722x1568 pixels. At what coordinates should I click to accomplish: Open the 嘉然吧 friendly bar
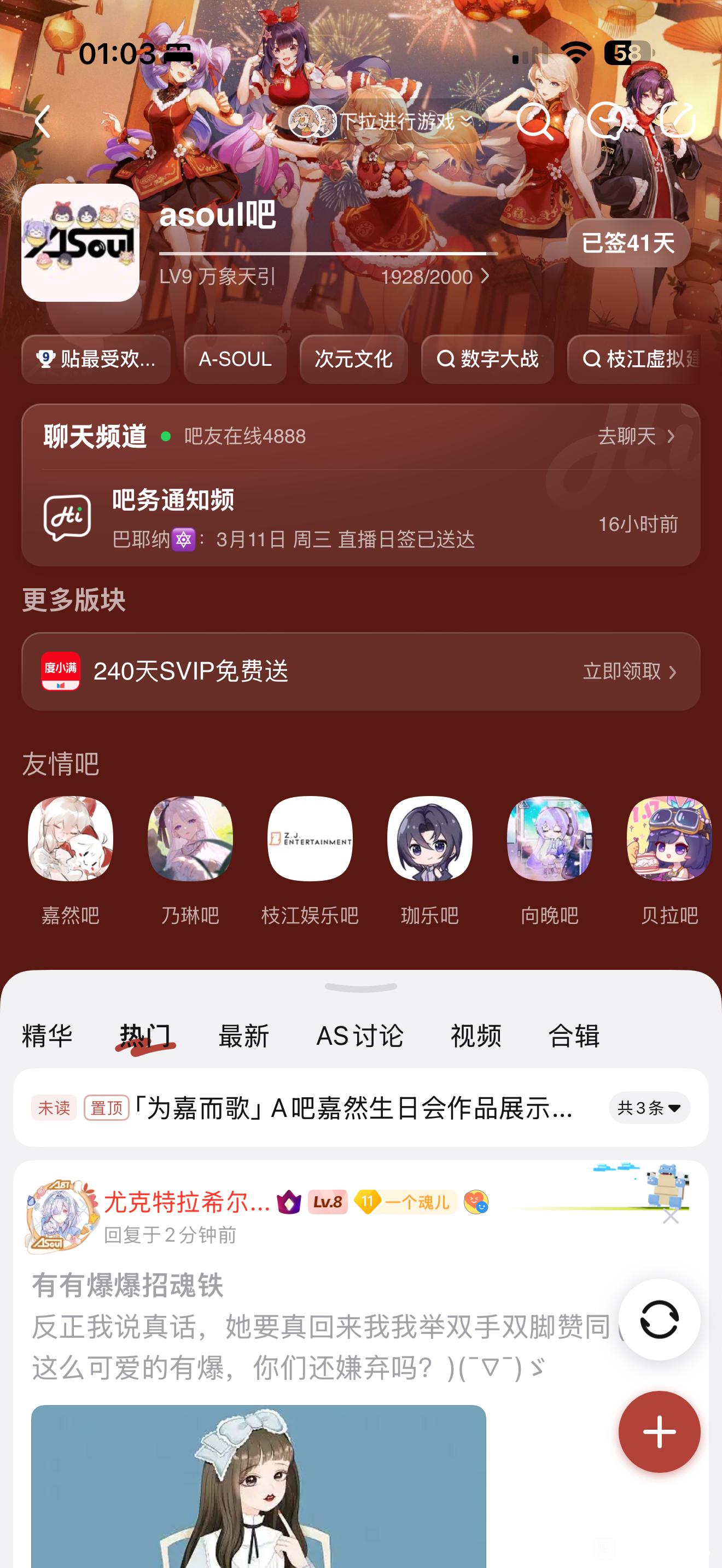[x=71, y=861]
